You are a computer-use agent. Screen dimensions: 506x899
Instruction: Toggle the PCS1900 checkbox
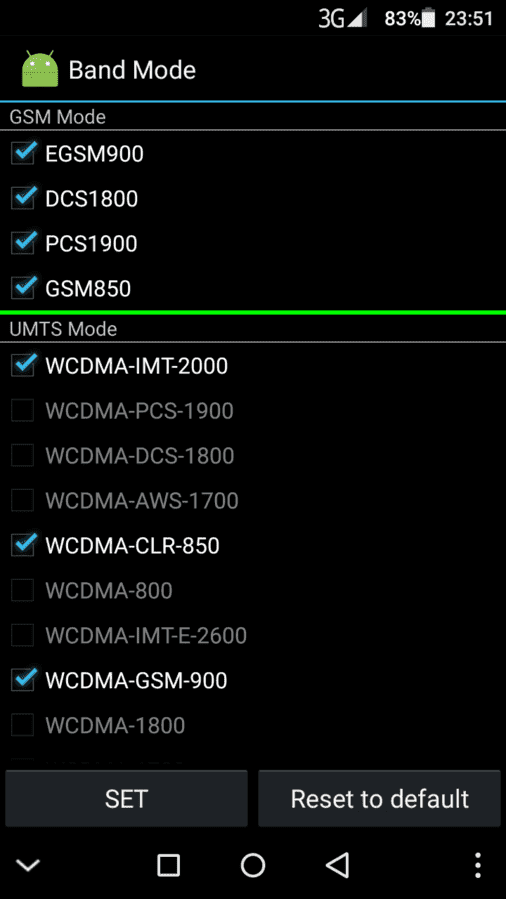(x=23, y=243)
